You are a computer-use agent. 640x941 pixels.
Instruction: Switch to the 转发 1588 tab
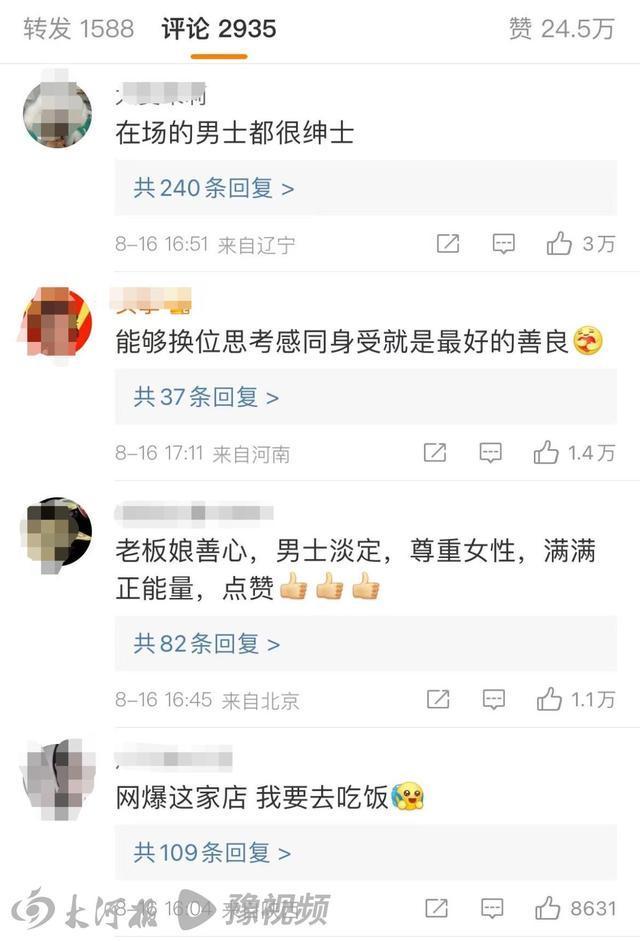coord(78,29)
